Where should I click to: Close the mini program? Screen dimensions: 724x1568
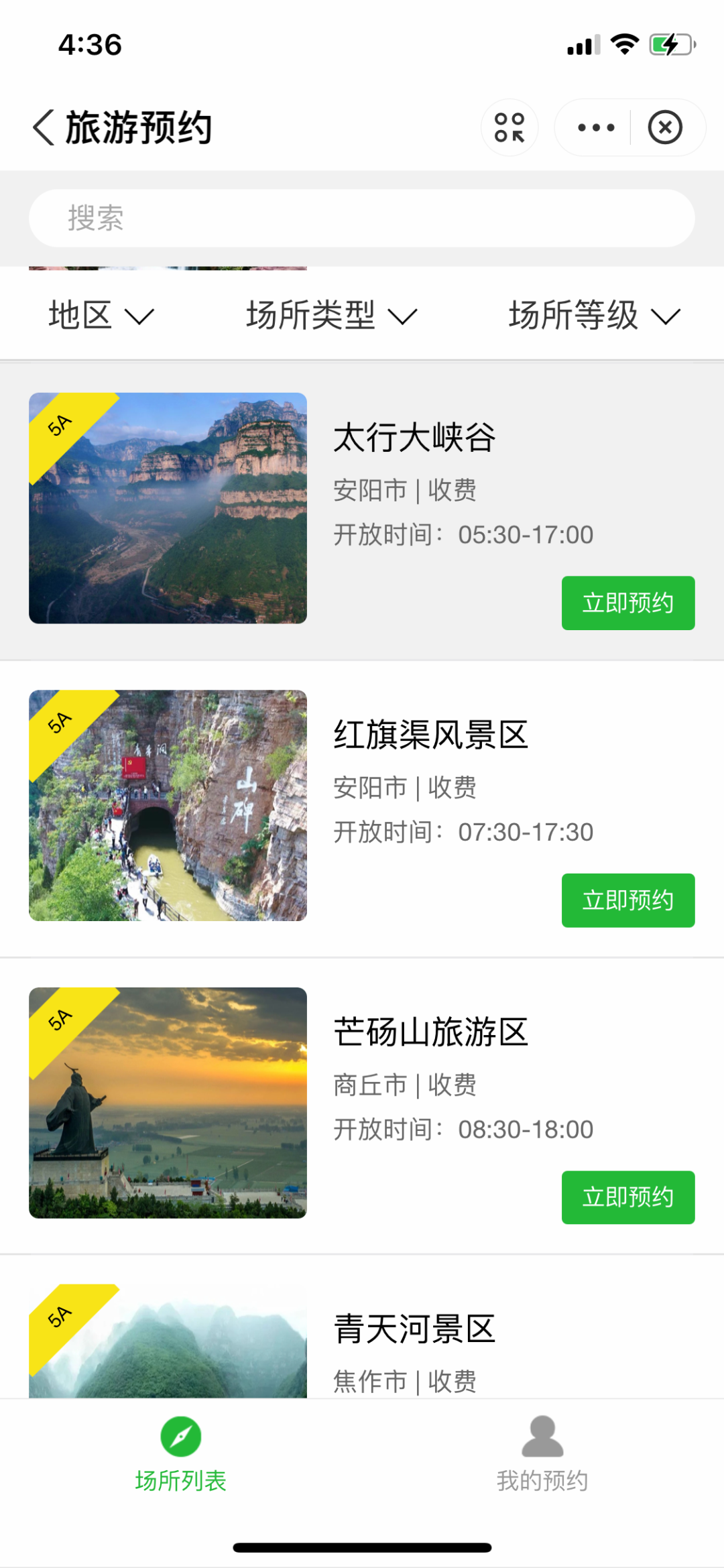click(665, 127)
